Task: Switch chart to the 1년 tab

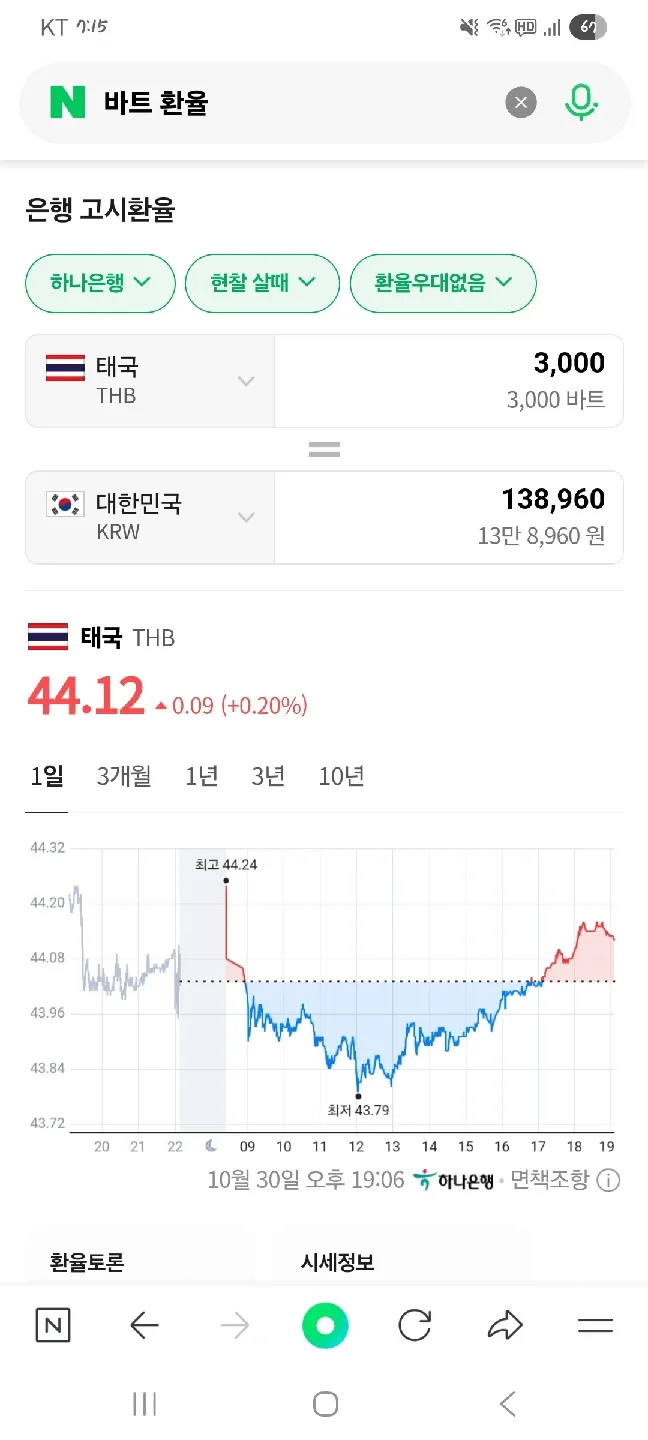Action: [202, 776]
